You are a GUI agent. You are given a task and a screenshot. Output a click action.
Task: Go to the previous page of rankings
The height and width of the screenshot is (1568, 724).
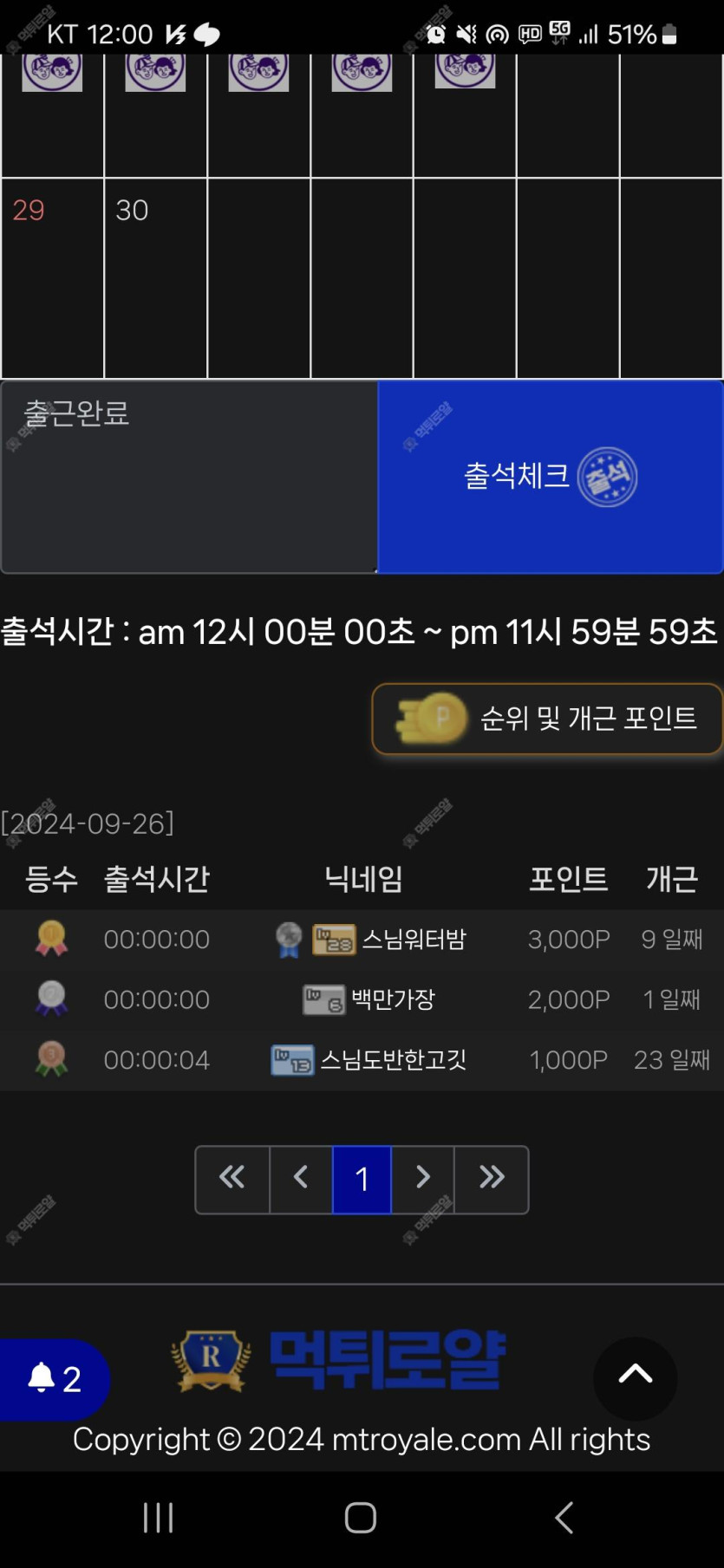[301, 1178]
